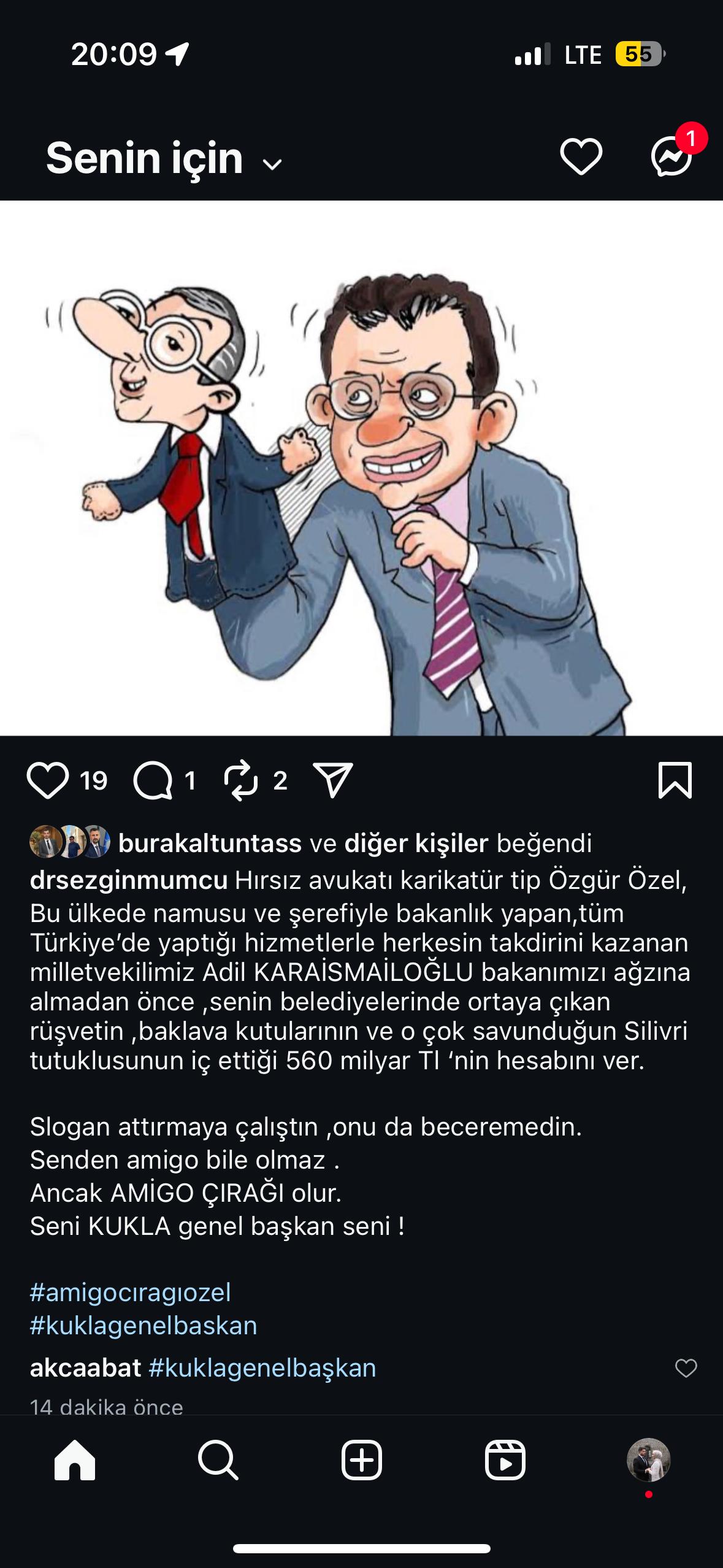Open comments on the post
This screenshot has width=723, height=1568.
pyautogui.click(x=153, y=780)
